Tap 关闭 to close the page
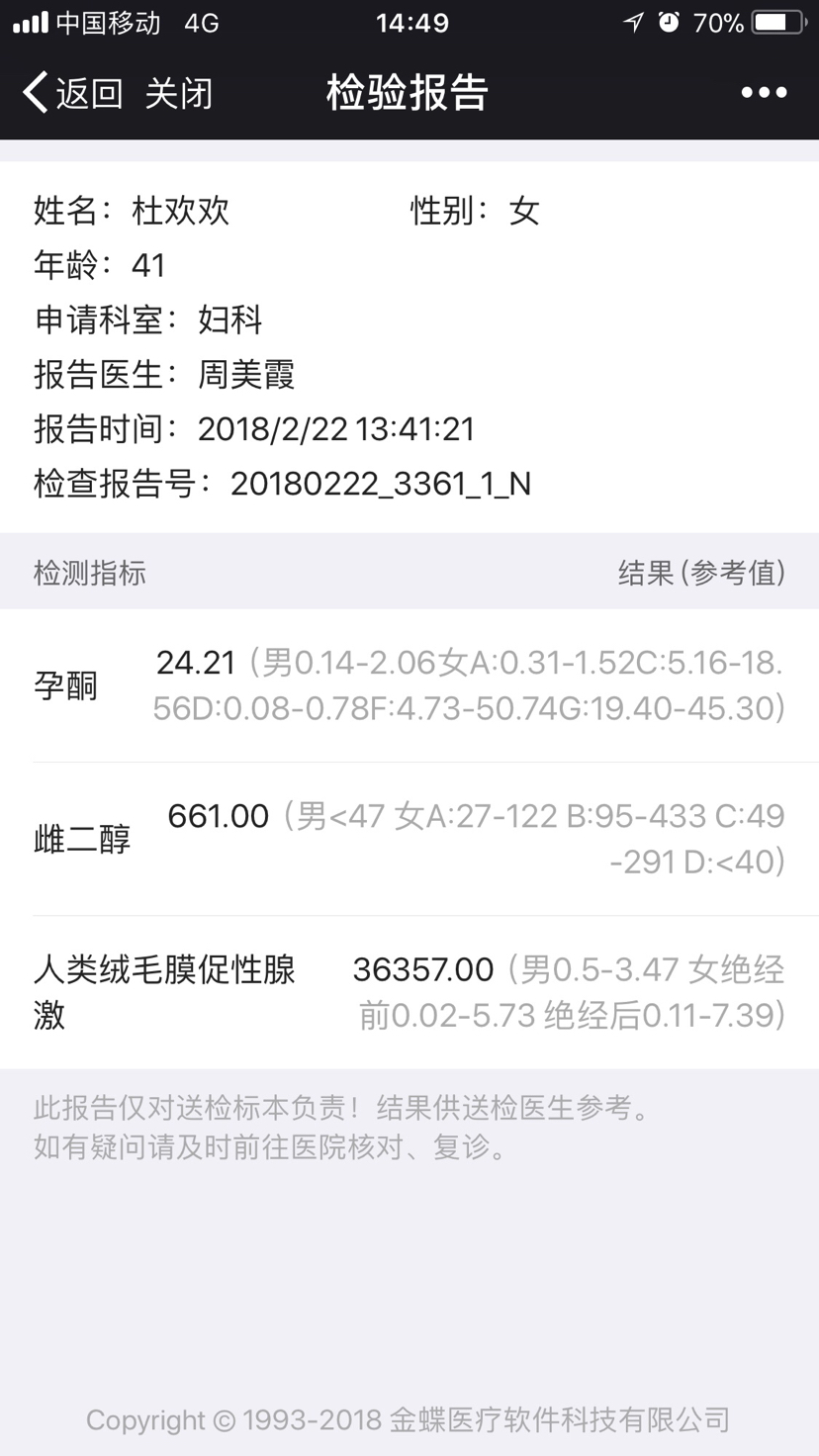 pyautogui.click(x=179, y=93)
